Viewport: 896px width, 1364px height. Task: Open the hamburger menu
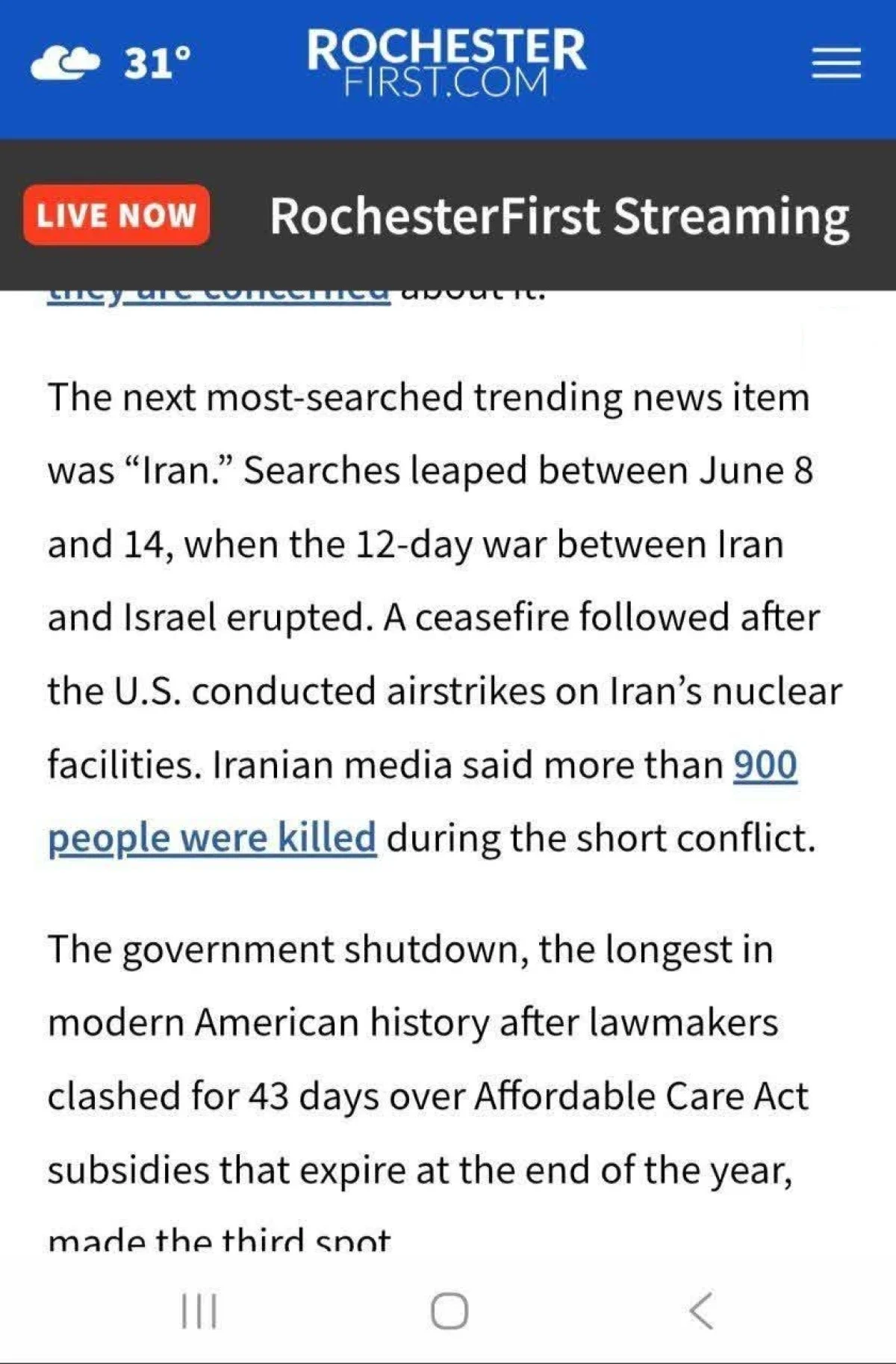(836, 63)
